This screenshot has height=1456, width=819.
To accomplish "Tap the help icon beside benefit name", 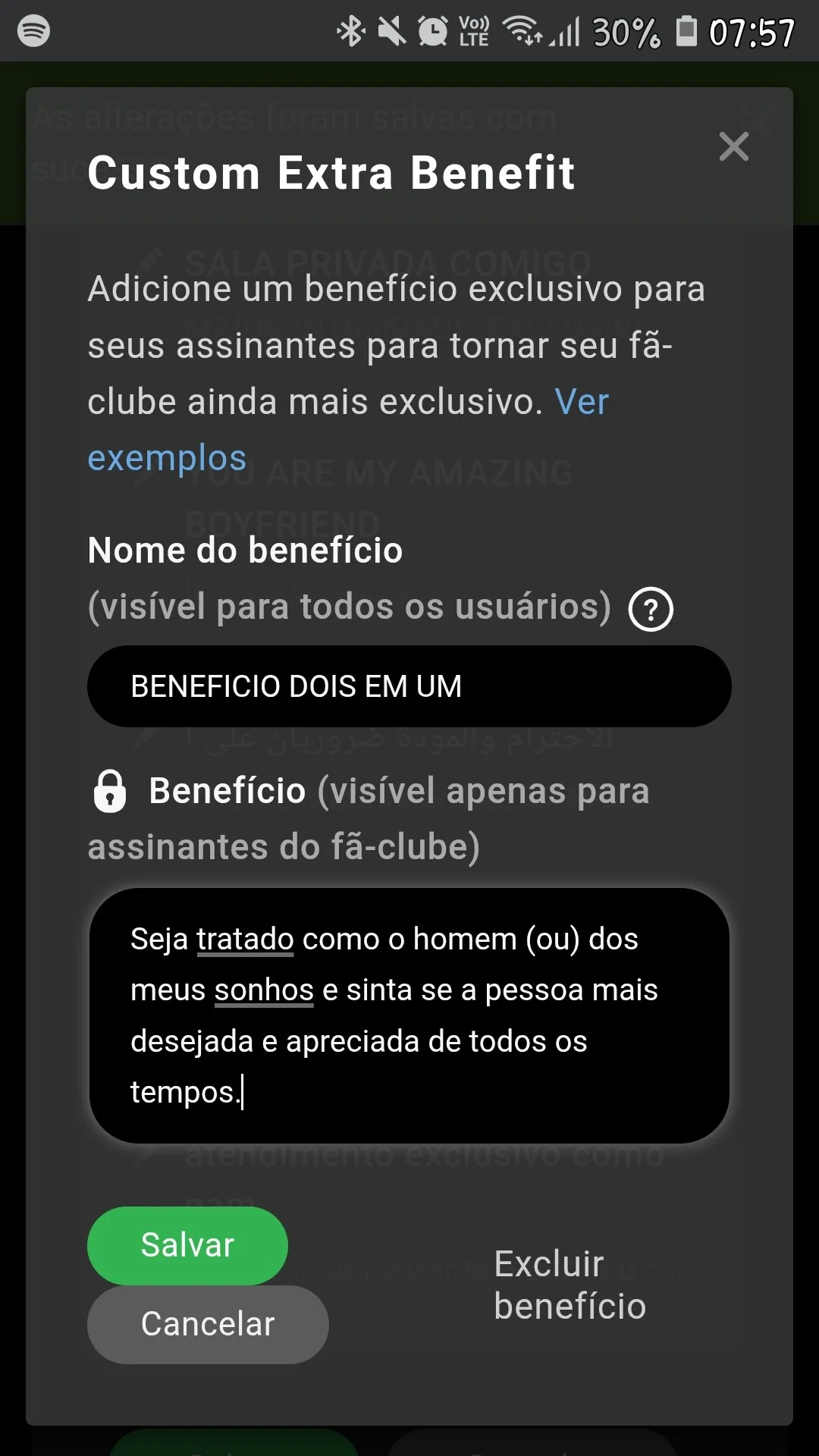I will coord(651,609).
